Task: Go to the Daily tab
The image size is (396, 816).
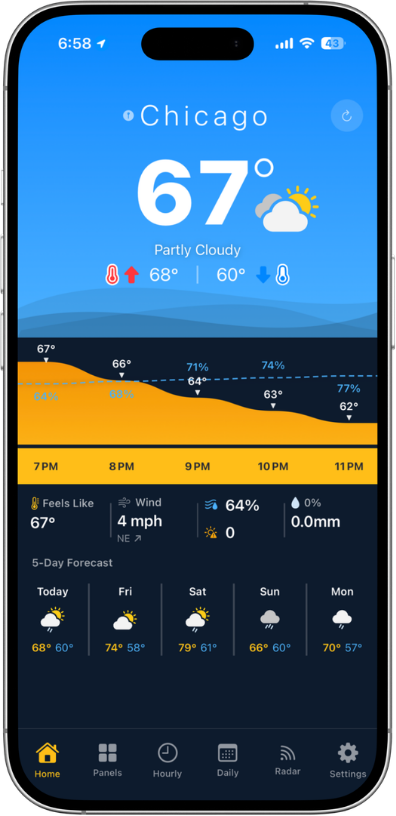Action: [x=227, y=760]
